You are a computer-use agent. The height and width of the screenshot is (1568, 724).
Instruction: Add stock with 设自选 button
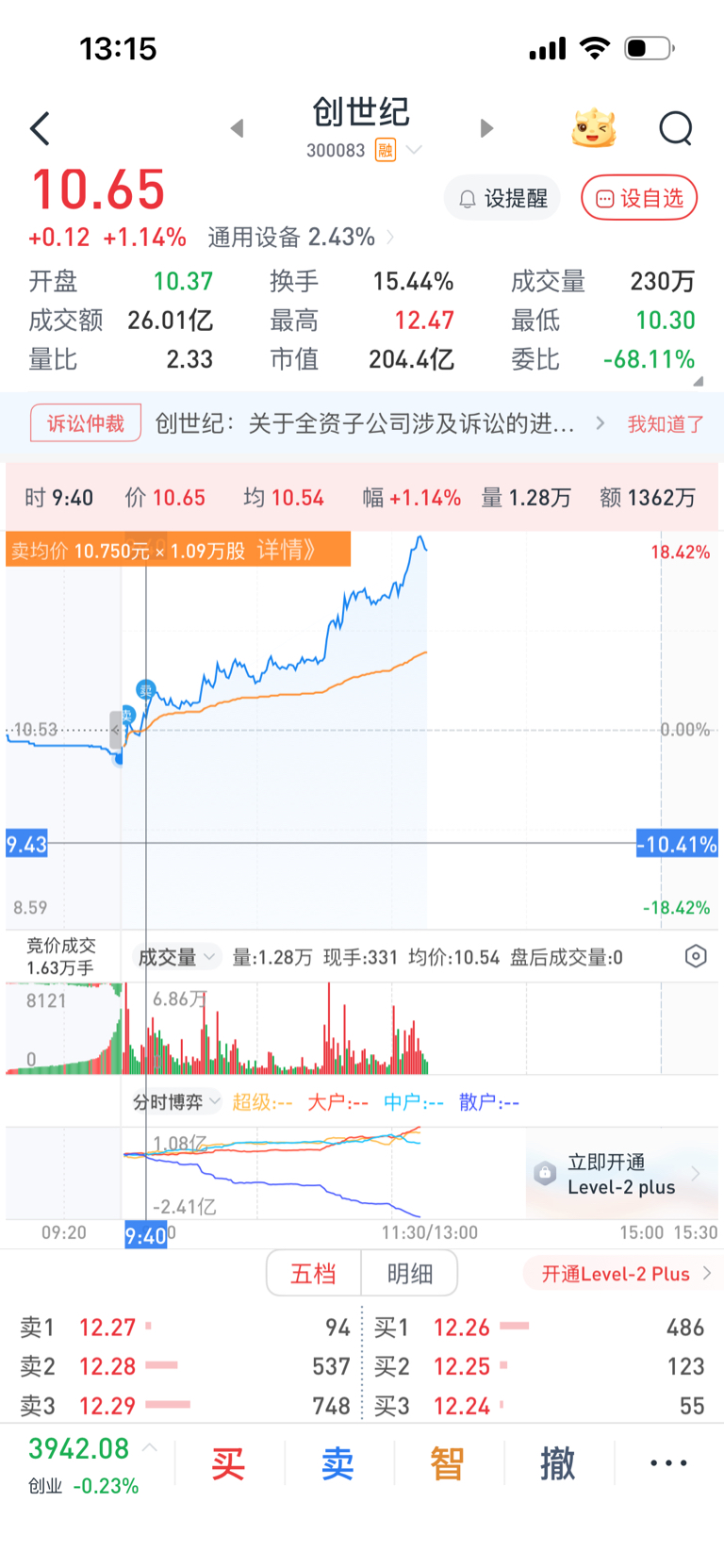pyautogui.click(x=639, y=198)
